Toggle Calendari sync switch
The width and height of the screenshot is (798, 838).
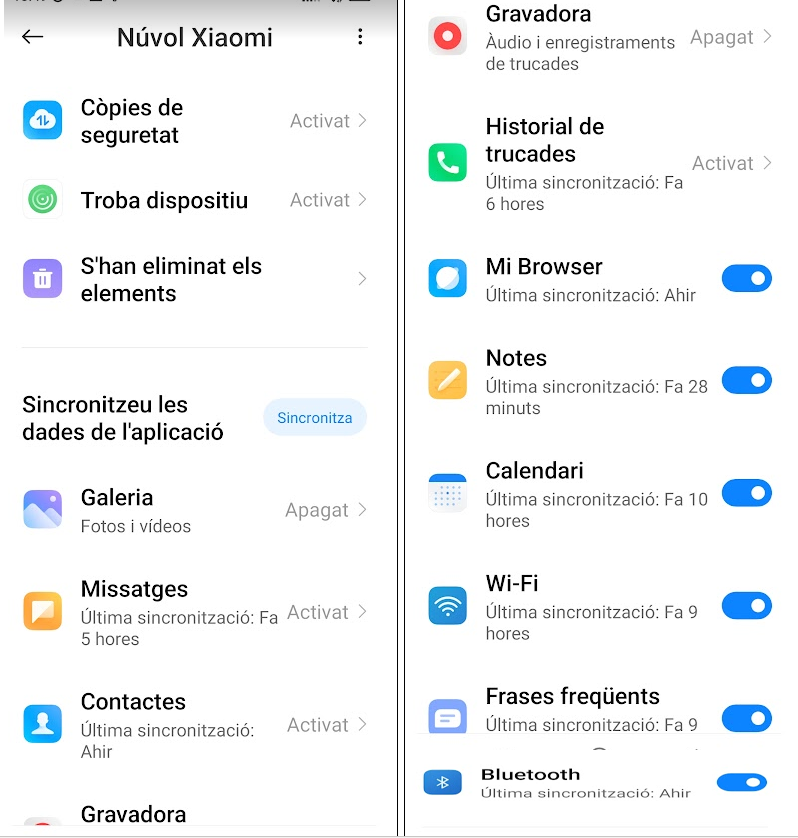coord(746,493)
